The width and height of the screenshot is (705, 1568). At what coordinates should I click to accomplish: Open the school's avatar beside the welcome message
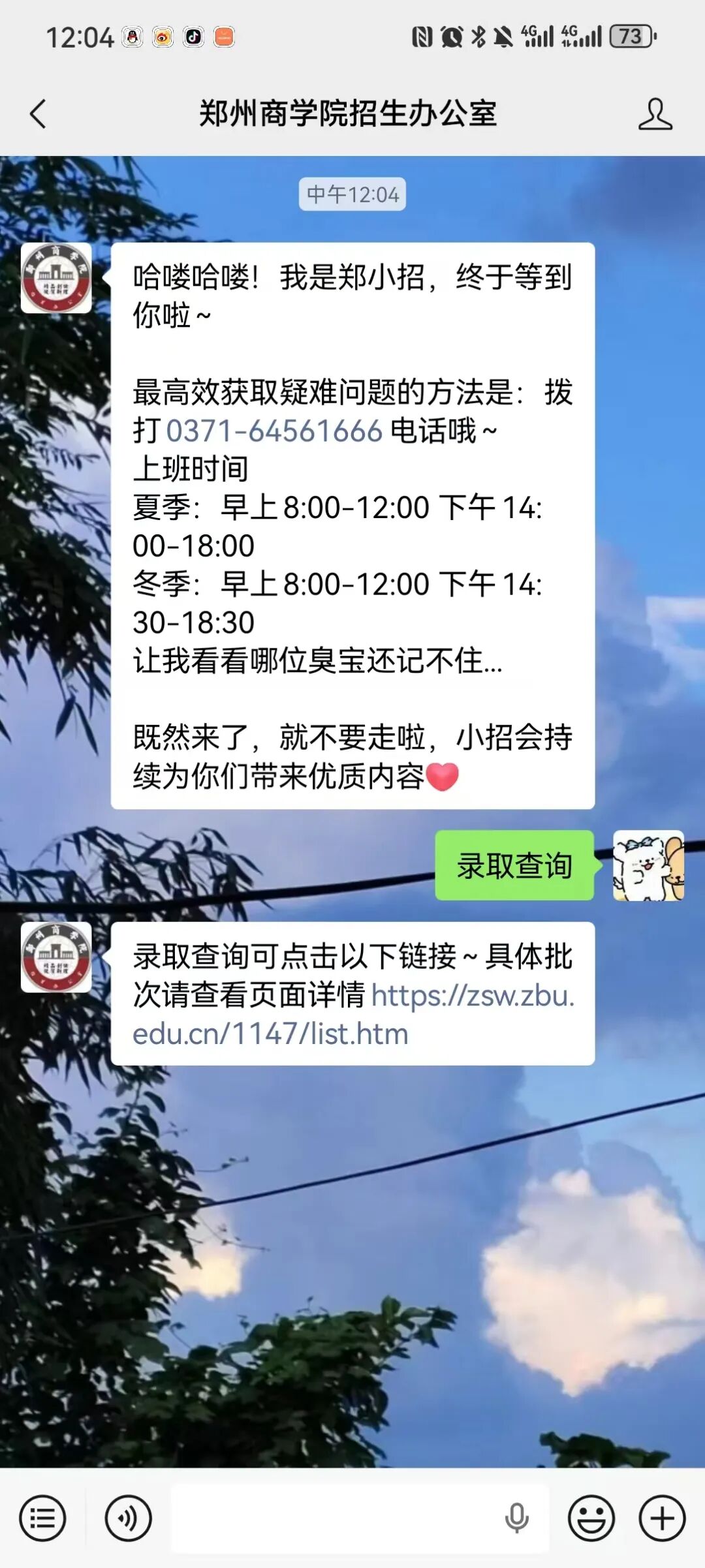(56, 279)
